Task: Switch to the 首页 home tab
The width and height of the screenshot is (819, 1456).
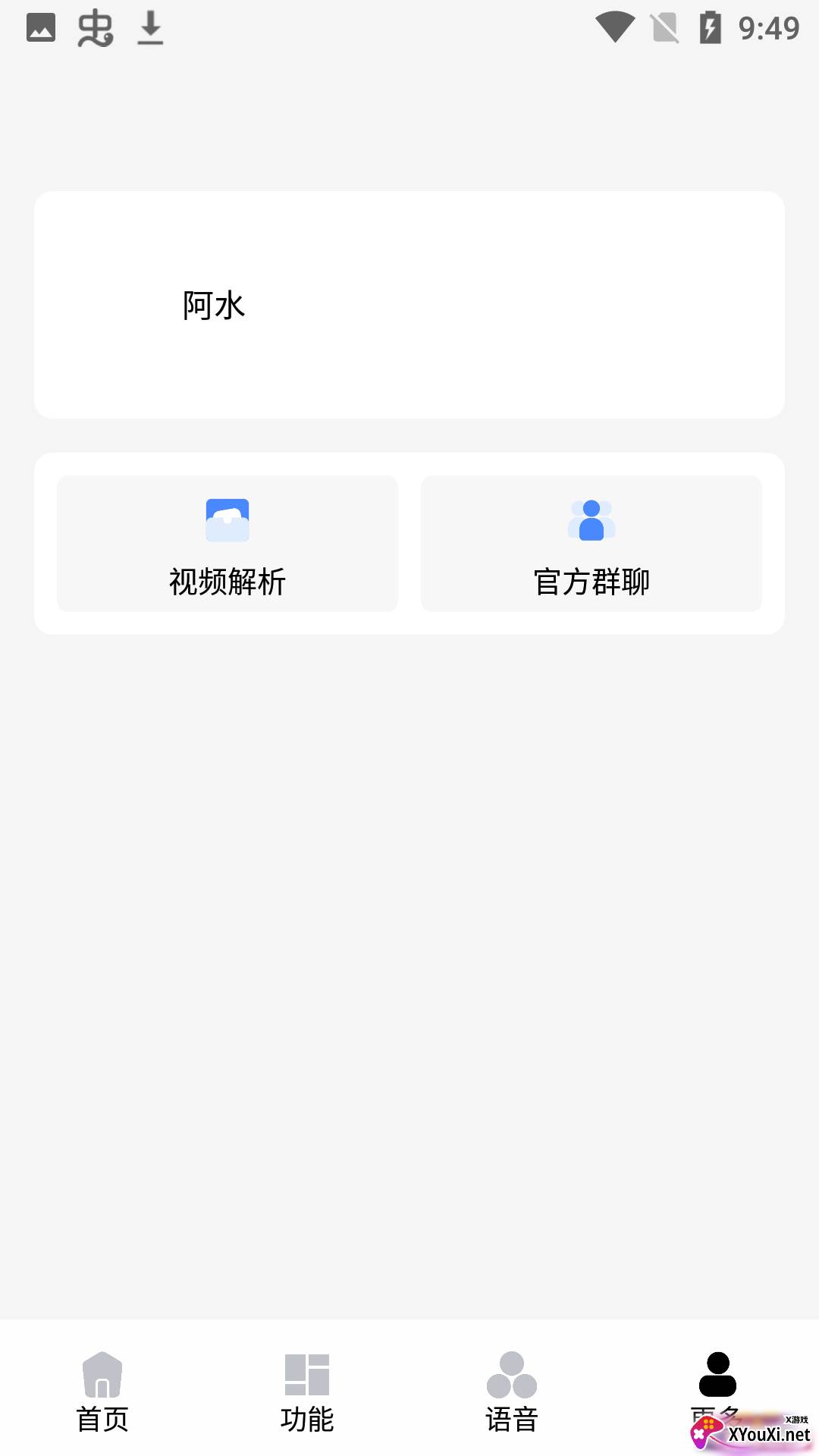Action: tap(102, 1392)
